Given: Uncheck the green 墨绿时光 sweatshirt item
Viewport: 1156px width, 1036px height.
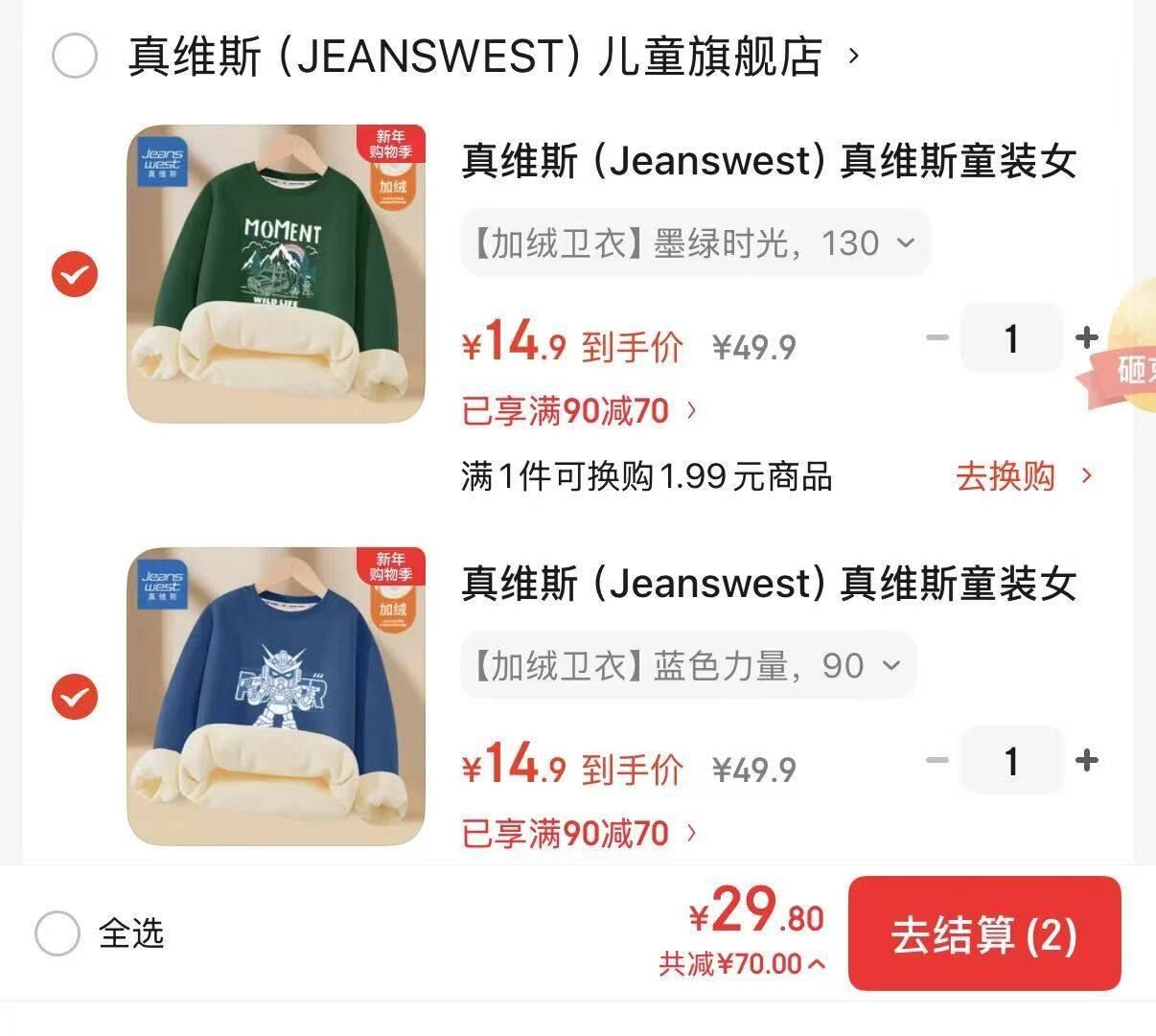Looking at the screenshot, I should coord(74,275).
